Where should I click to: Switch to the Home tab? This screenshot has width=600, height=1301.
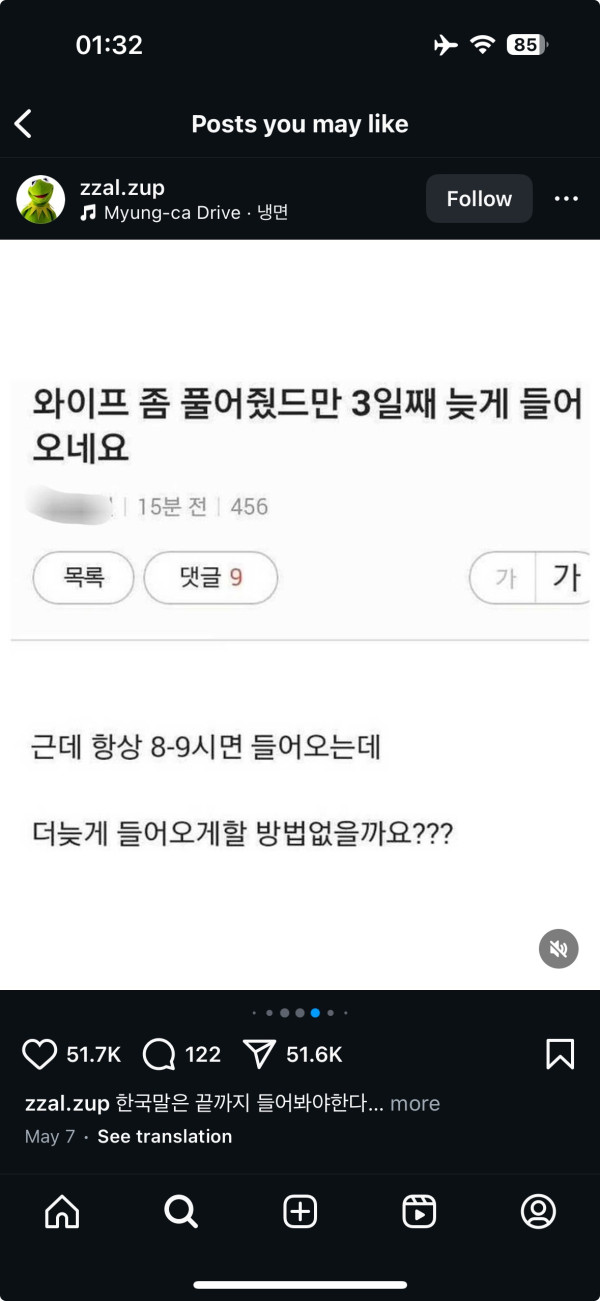tap(62, 1212)
